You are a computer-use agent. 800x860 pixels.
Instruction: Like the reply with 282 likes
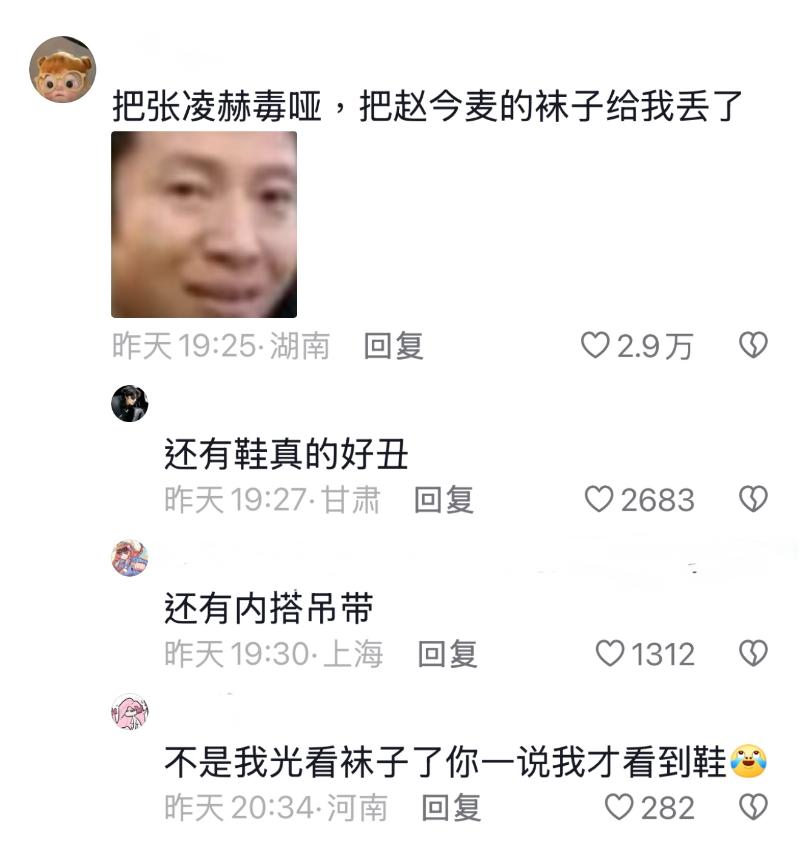[x=620, y=807]
